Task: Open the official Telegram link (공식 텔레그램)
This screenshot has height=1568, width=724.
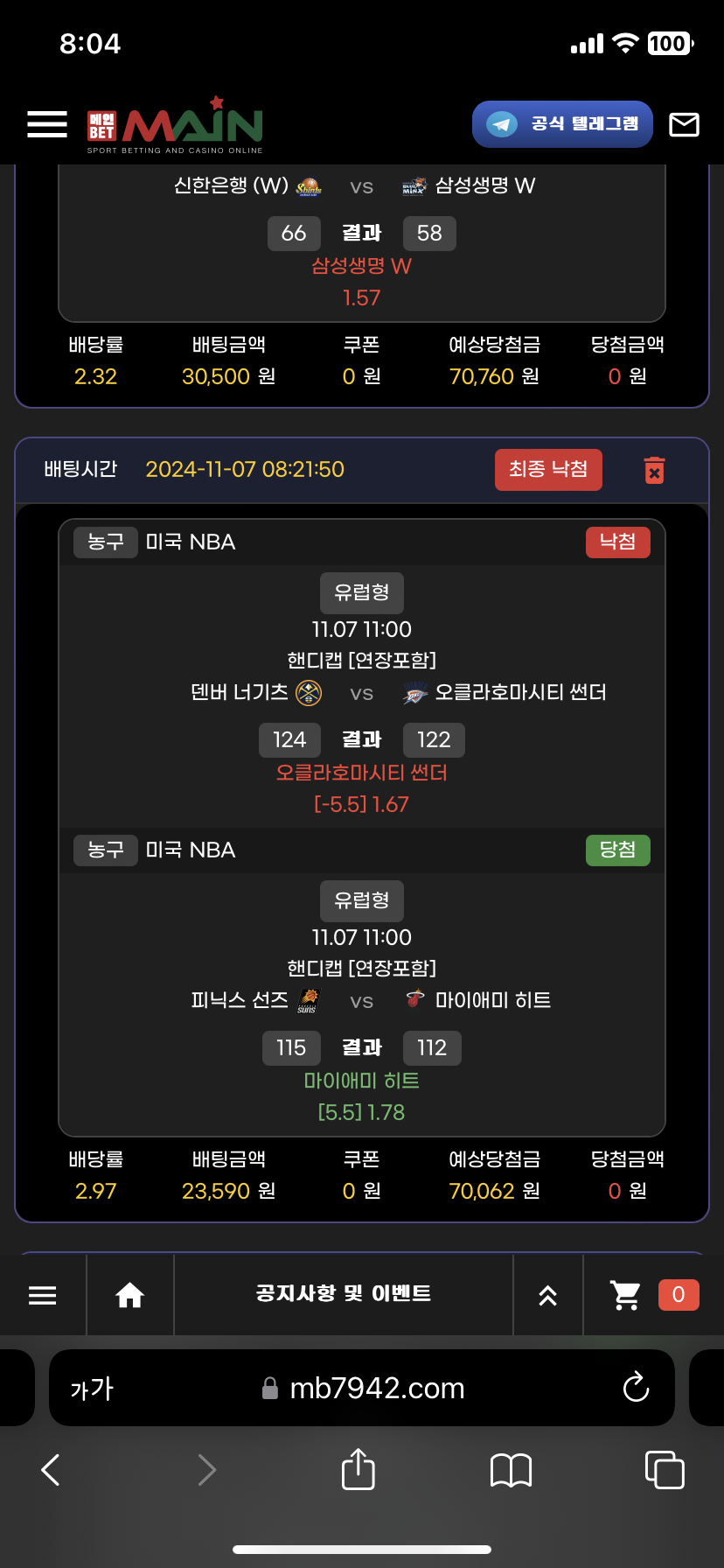Action: (x=562, y=124)
